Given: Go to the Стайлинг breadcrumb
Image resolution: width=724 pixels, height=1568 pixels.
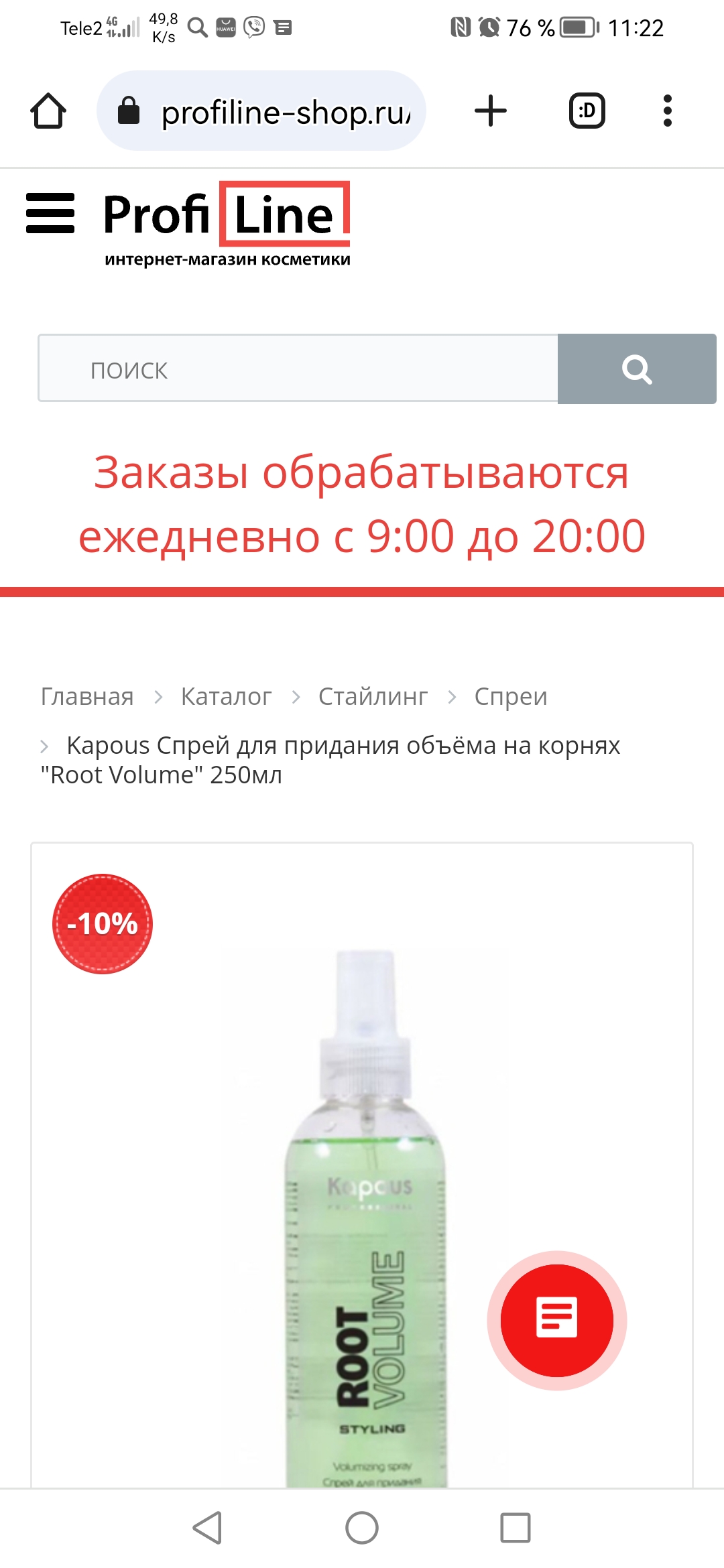Looking at the screenshot, I should pos(373,697).
